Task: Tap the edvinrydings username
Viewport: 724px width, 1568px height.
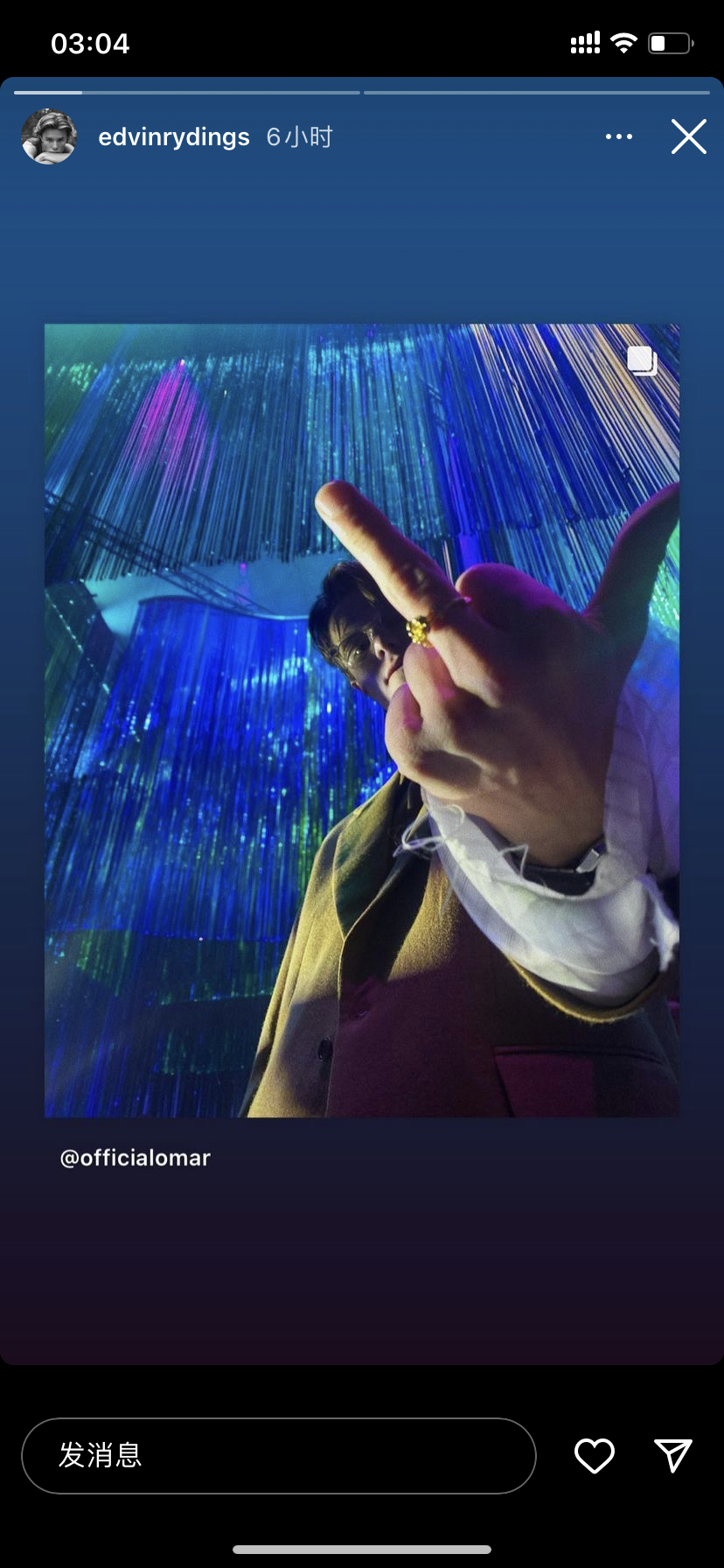Action: point(174,137)
